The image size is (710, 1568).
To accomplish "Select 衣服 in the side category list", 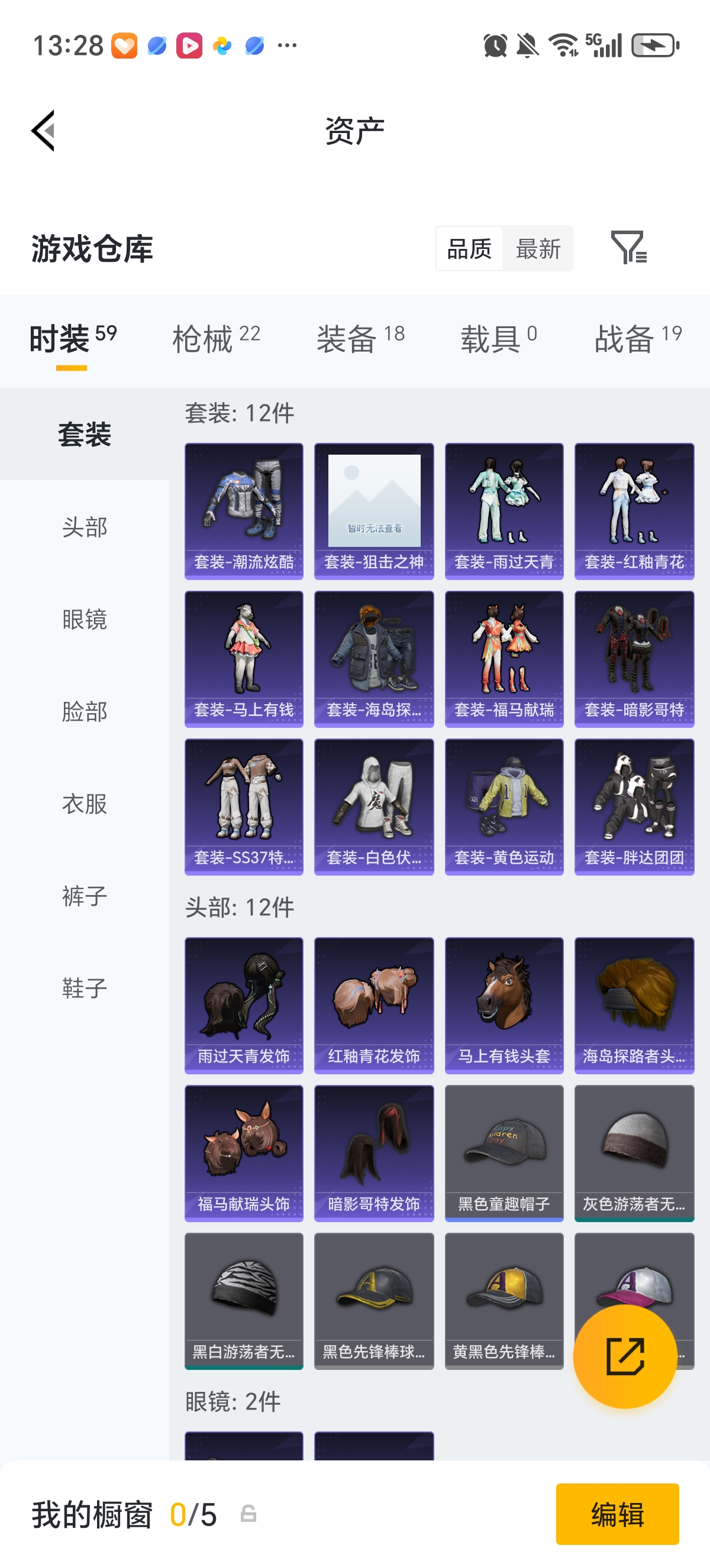I will click(x=85, y=804).
